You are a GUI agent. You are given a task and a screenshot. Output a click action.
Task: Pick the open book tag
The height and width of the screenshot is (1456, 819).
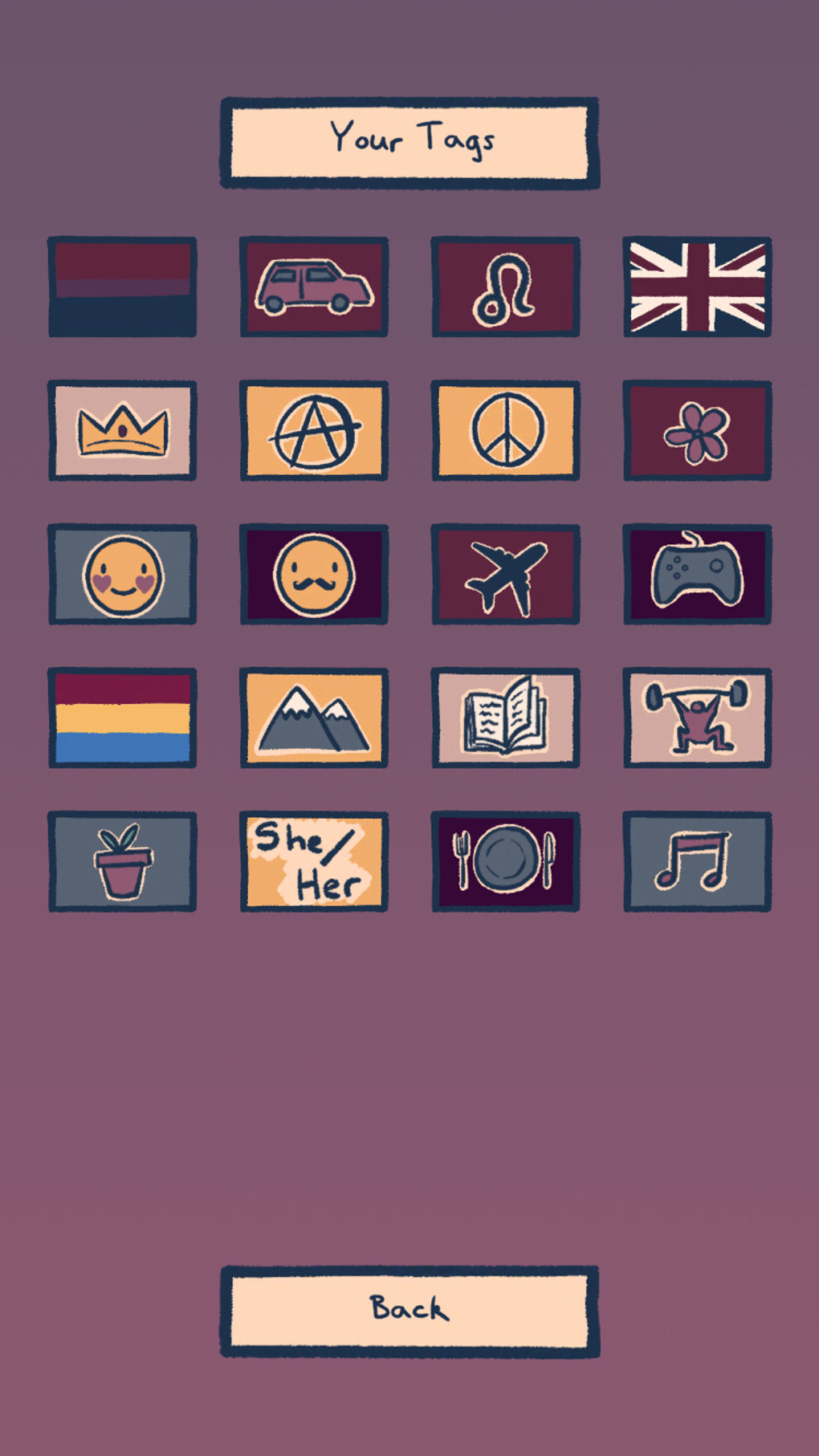[x=505, y=718]
